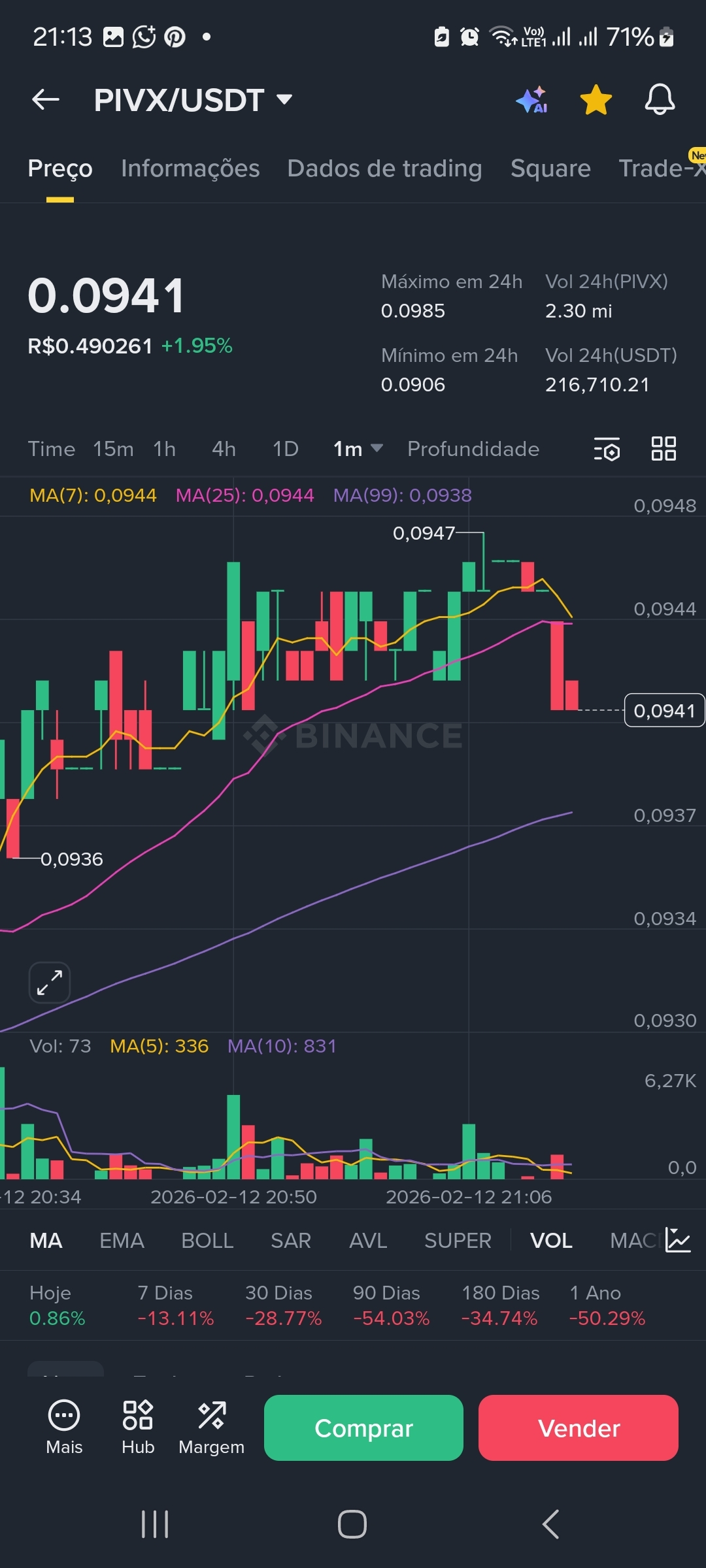Image resolution: width=706 pixels, height=1568 pixels.
Task: Remove PIVX/USDT from favorites star
Action: (596, 100)
